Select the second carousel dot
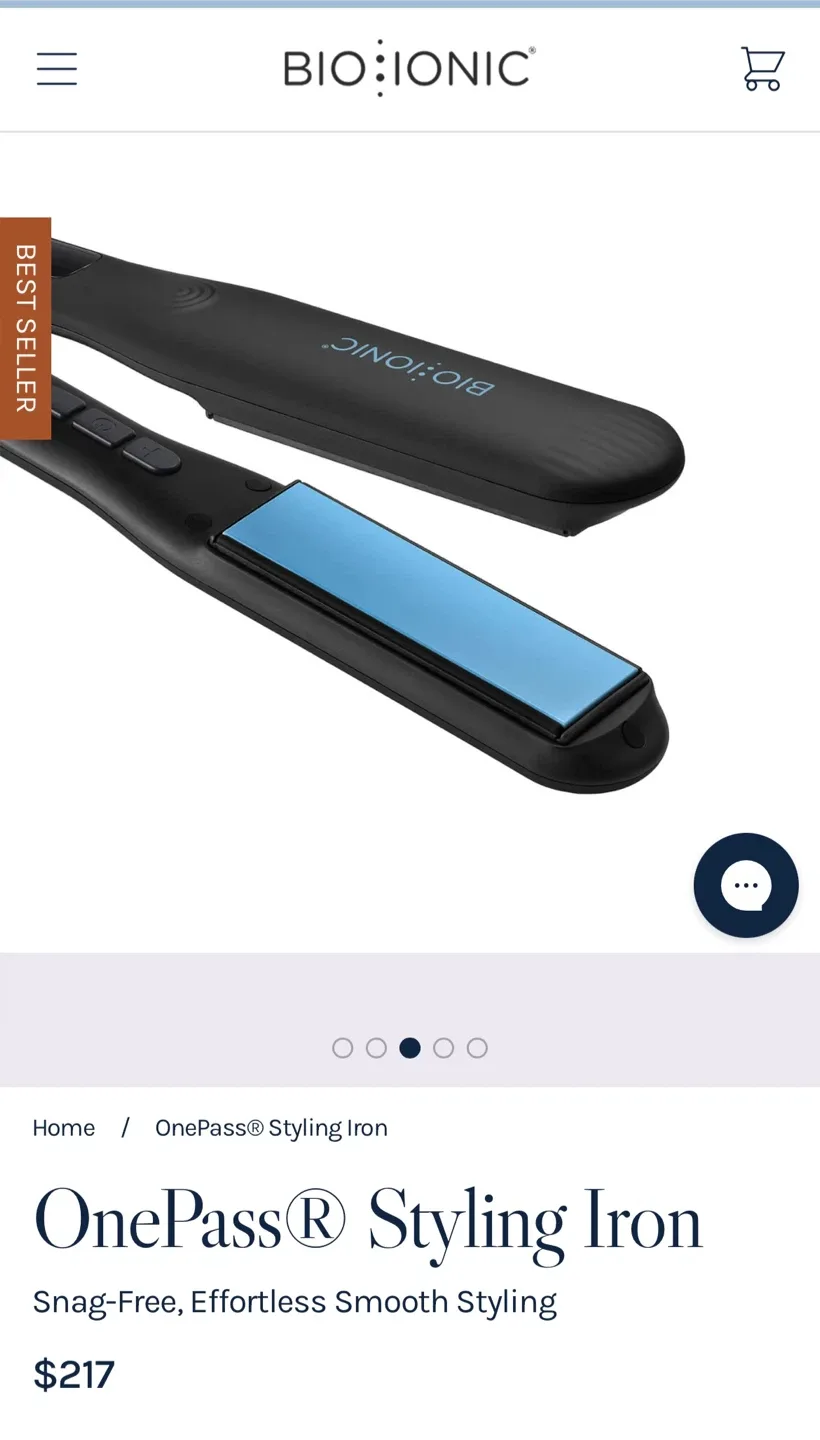The width and height of the screenshot is (820, 1440). click(377, 1047)
